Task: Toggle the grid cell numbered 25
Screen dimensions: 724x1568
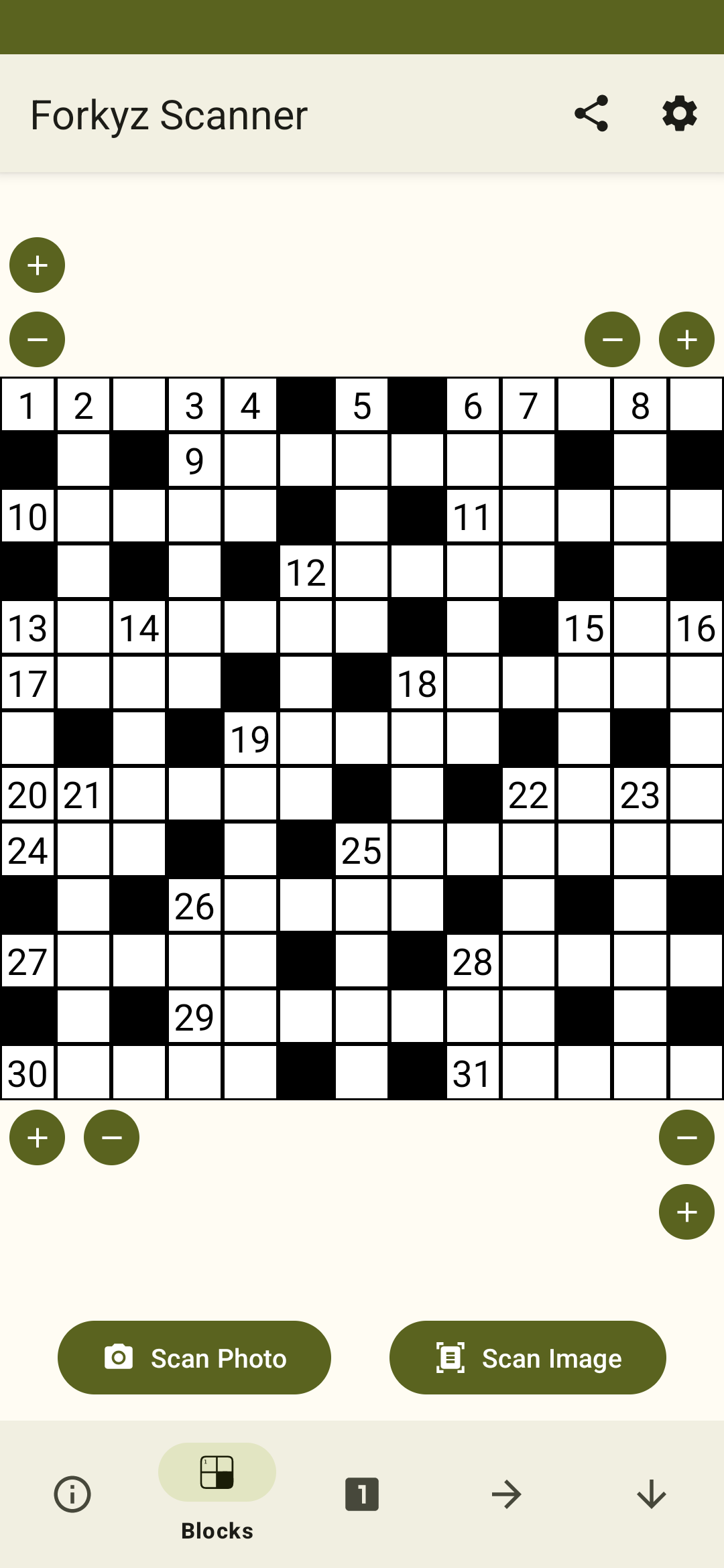Action: [362, 850]
